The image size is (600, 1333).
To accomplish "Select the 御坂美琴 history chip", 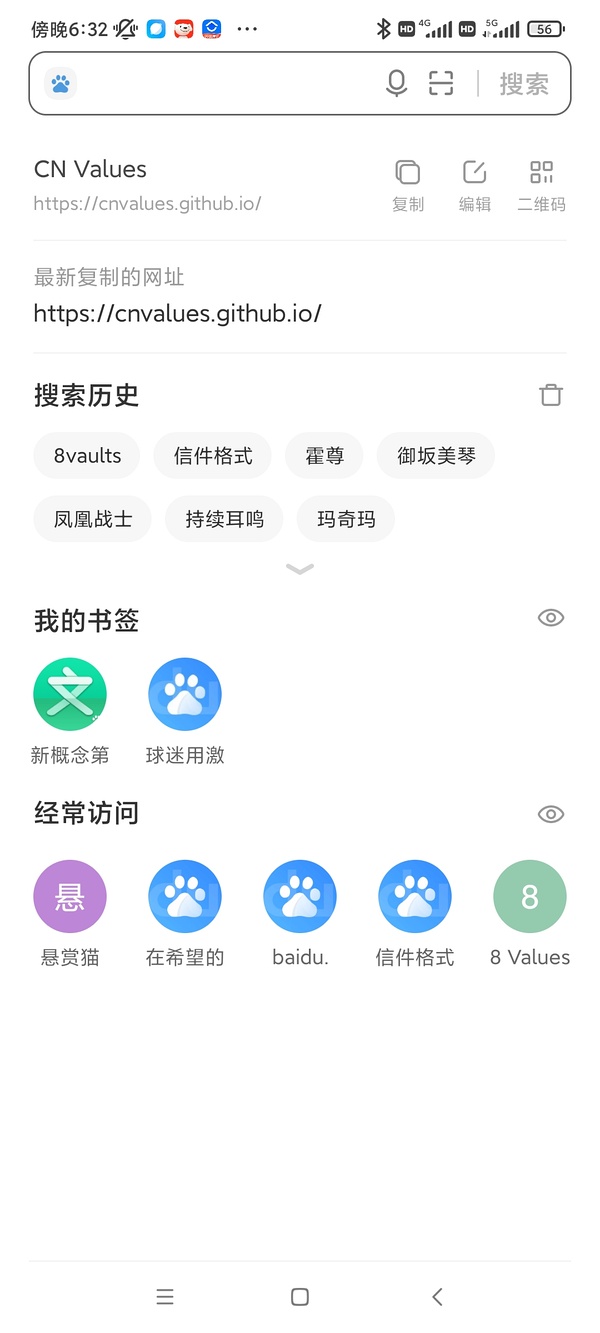I will click(x=436, y=456).
